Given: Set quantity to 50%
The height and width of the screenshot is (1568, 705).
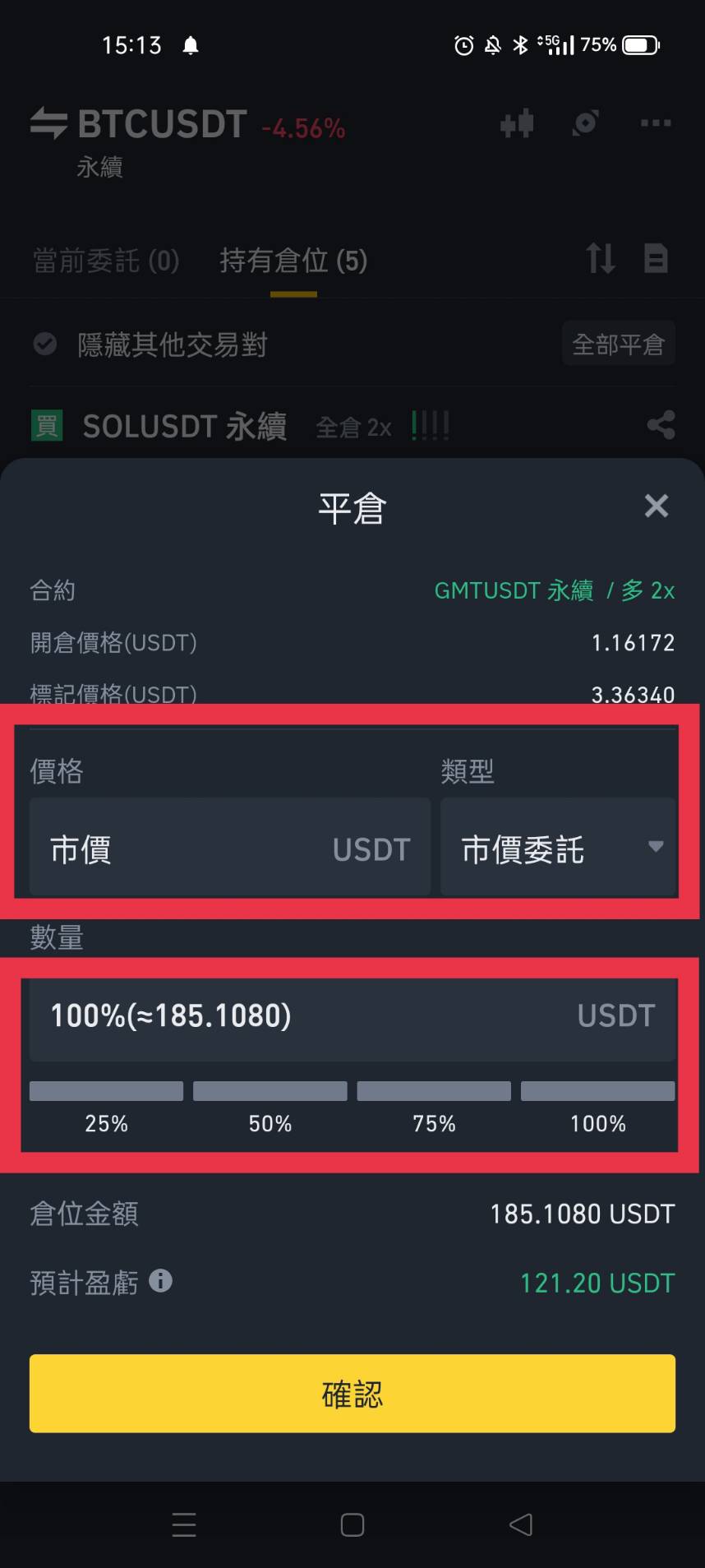Looking at the screenshot, I should point(270,1092).
